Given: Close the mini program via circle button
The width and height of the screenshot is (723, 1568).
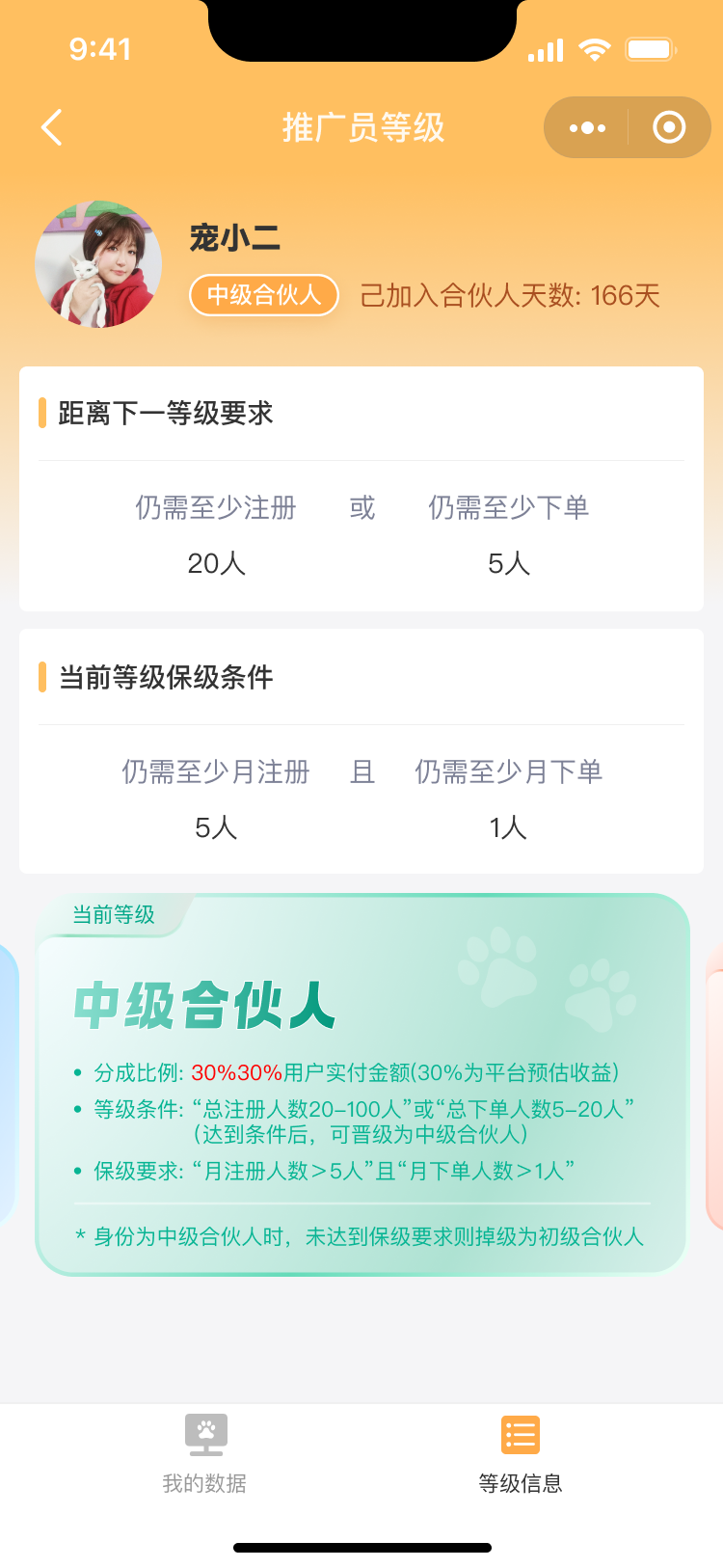Looking at the screenshot, I should point(668,127).
